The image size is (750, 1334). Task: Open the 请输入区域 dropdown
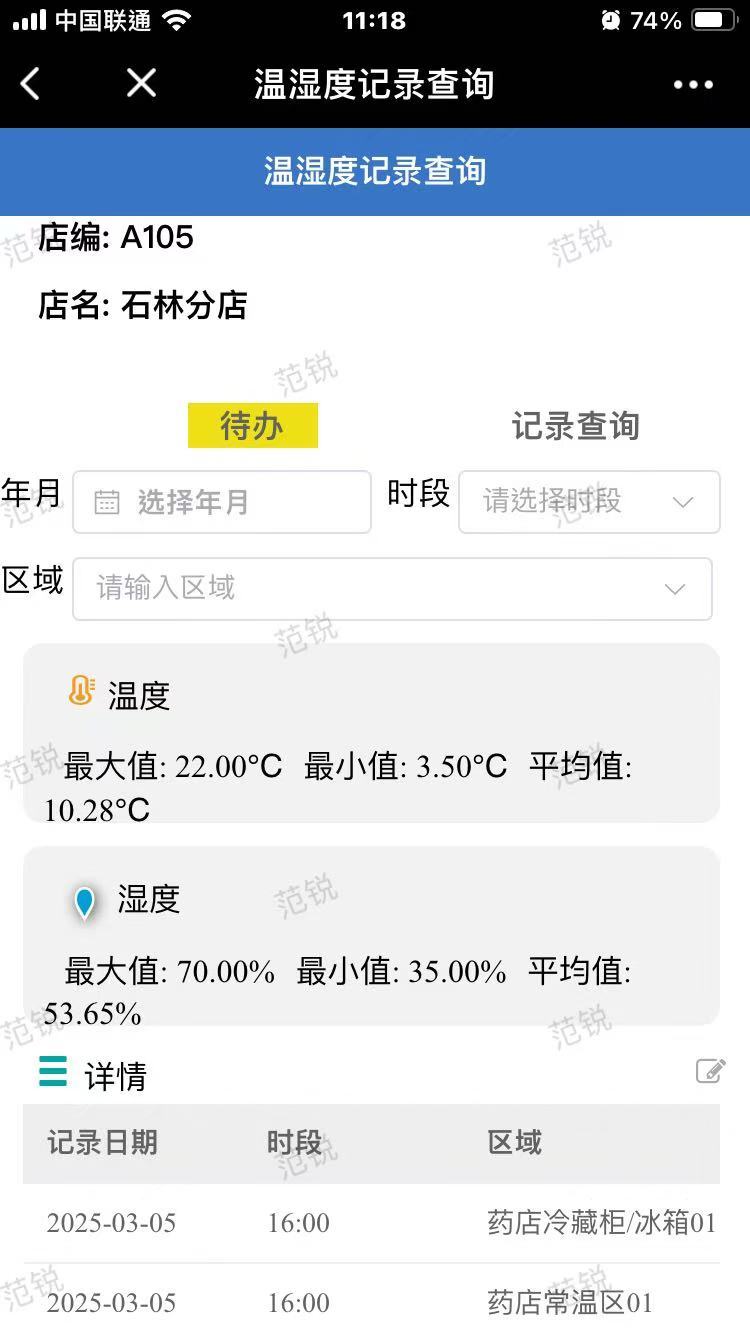(392, 589)
